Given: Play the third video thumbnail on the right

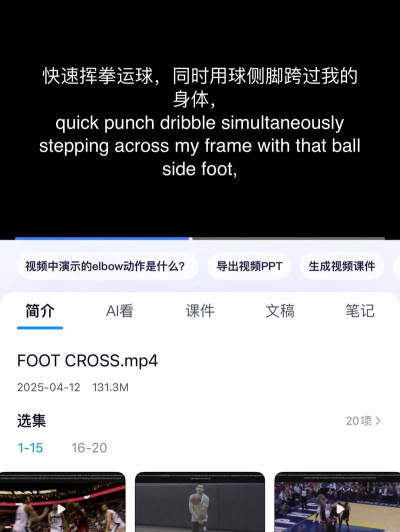Looking at the screenshot, I should [x=337, y=502].
